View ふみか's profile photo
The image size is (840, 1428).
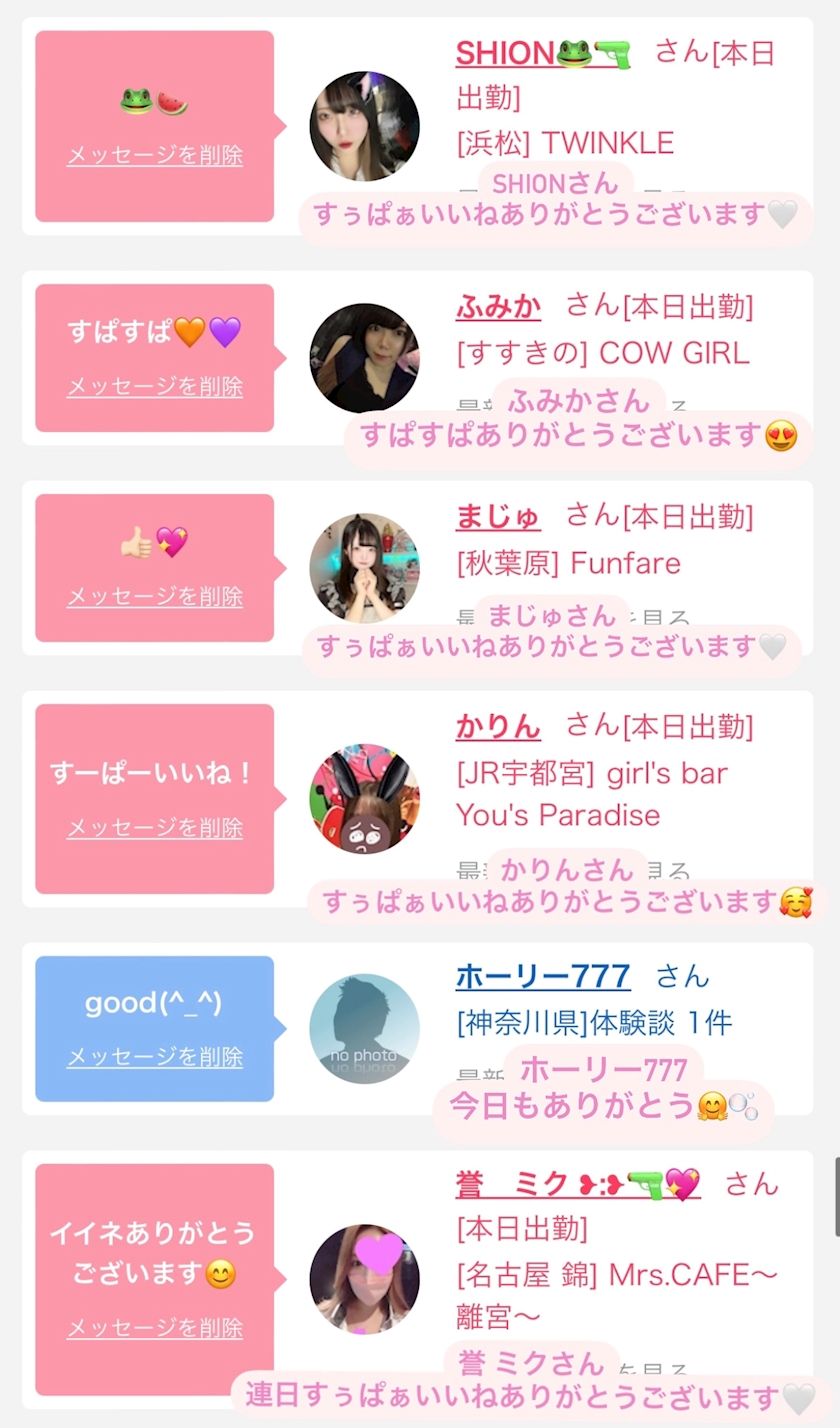pos(364,358)
